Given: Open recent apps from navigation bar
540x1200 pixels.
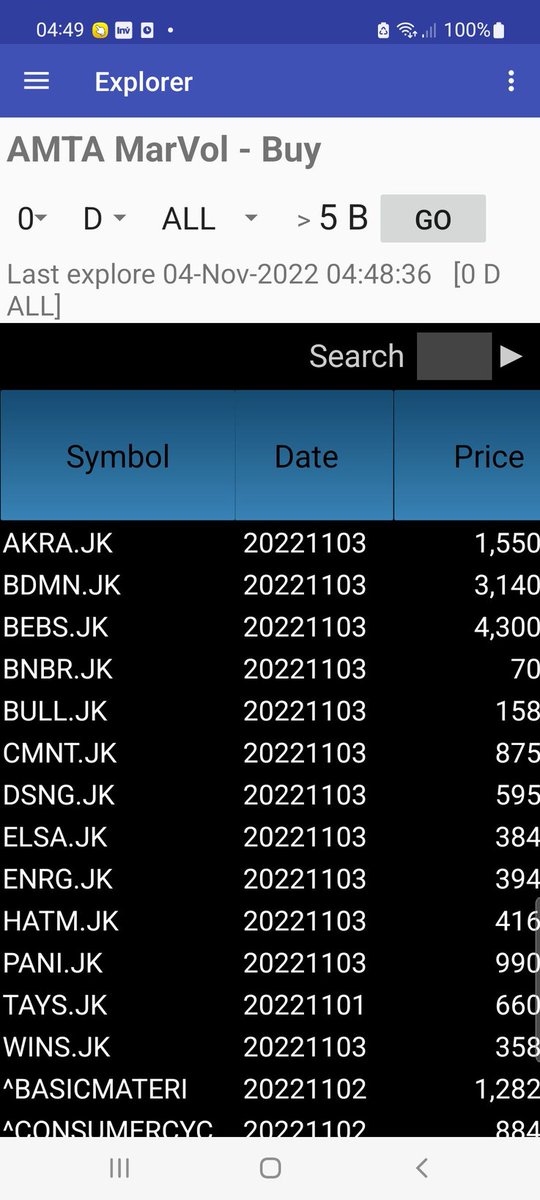Looking at the screenshot, I should point(119,1167).
